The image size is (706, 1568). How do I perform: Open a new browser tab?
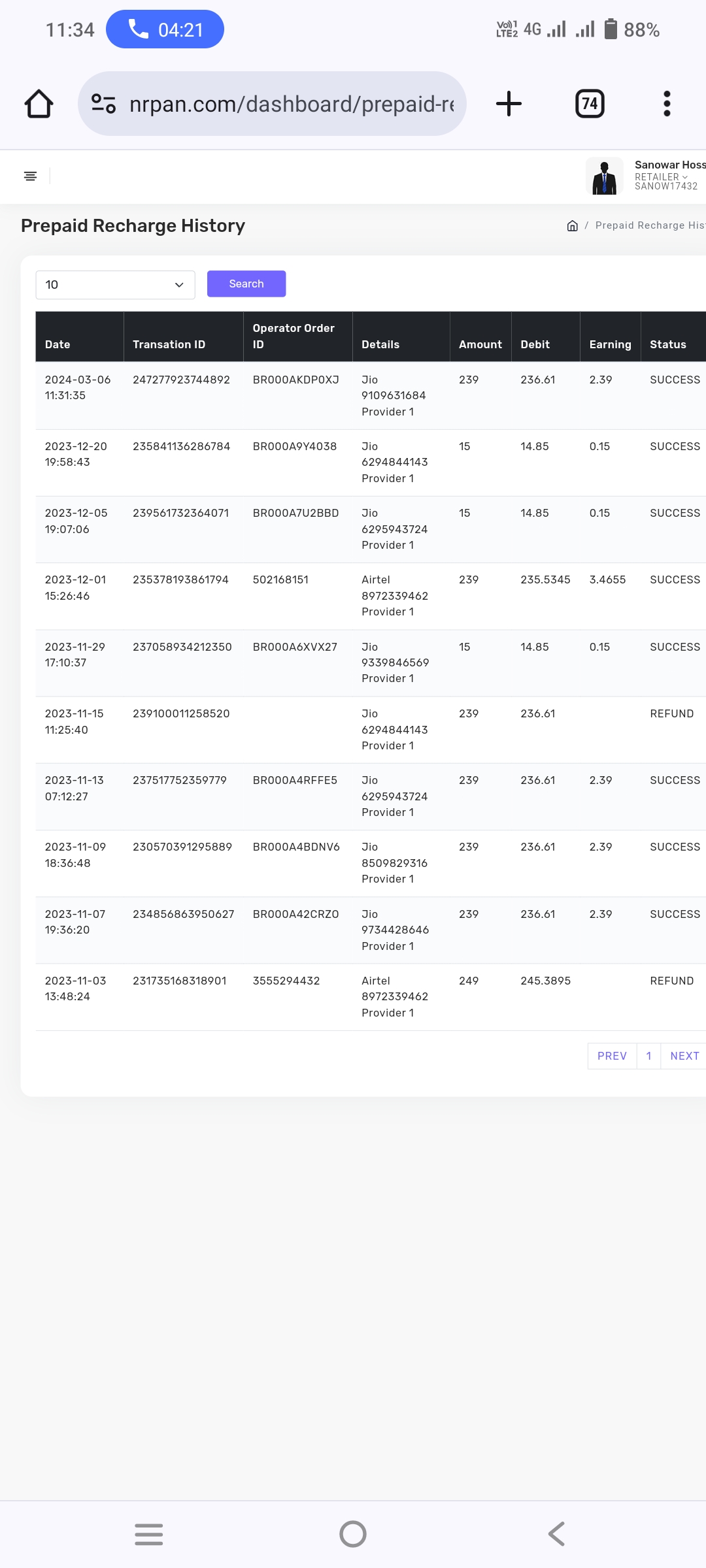[509, 104]
